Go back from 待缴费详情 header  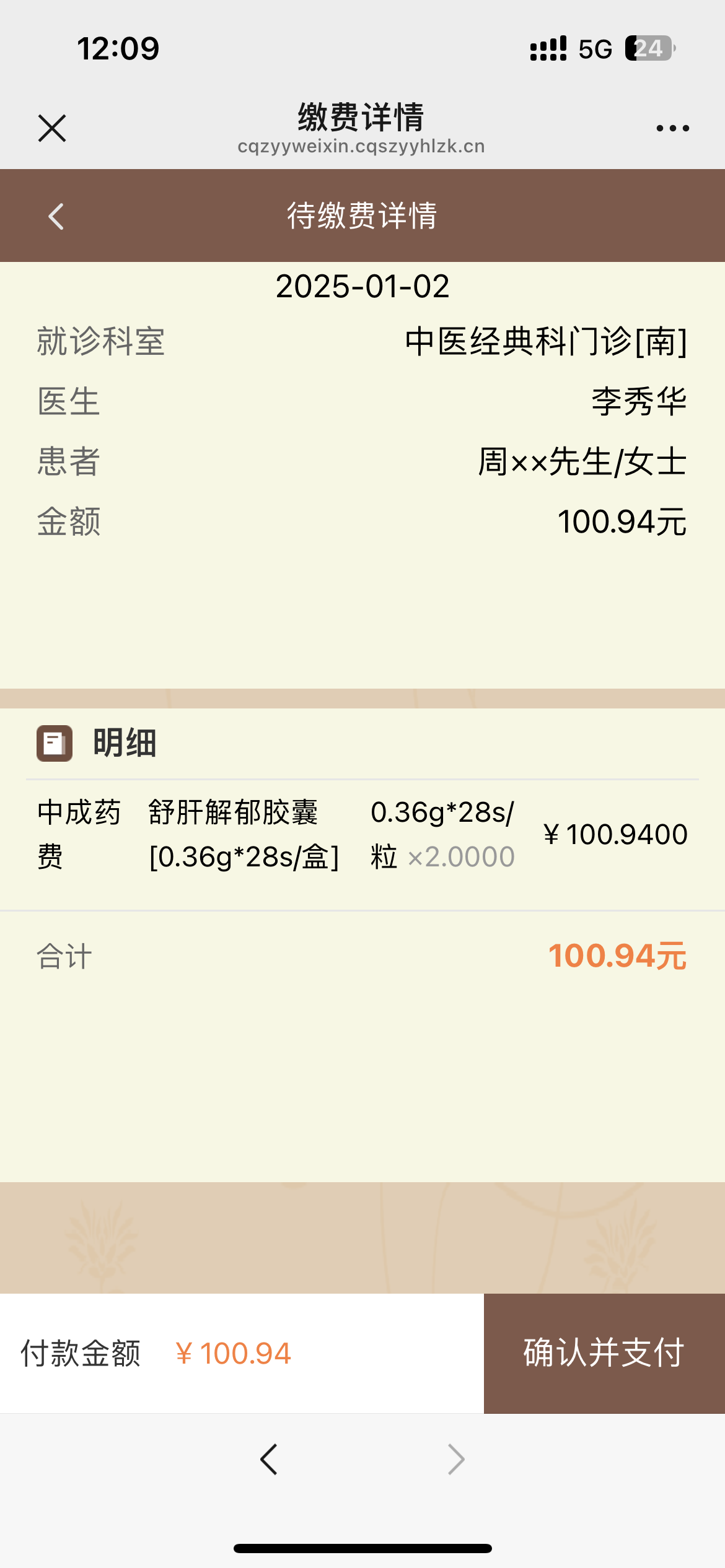point(56,216)
